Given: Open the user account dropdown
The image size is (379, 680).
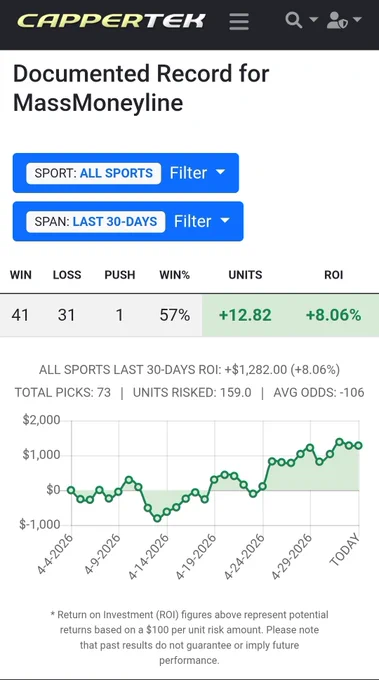Looking at the screenshot, I should (x=343, y=20).
